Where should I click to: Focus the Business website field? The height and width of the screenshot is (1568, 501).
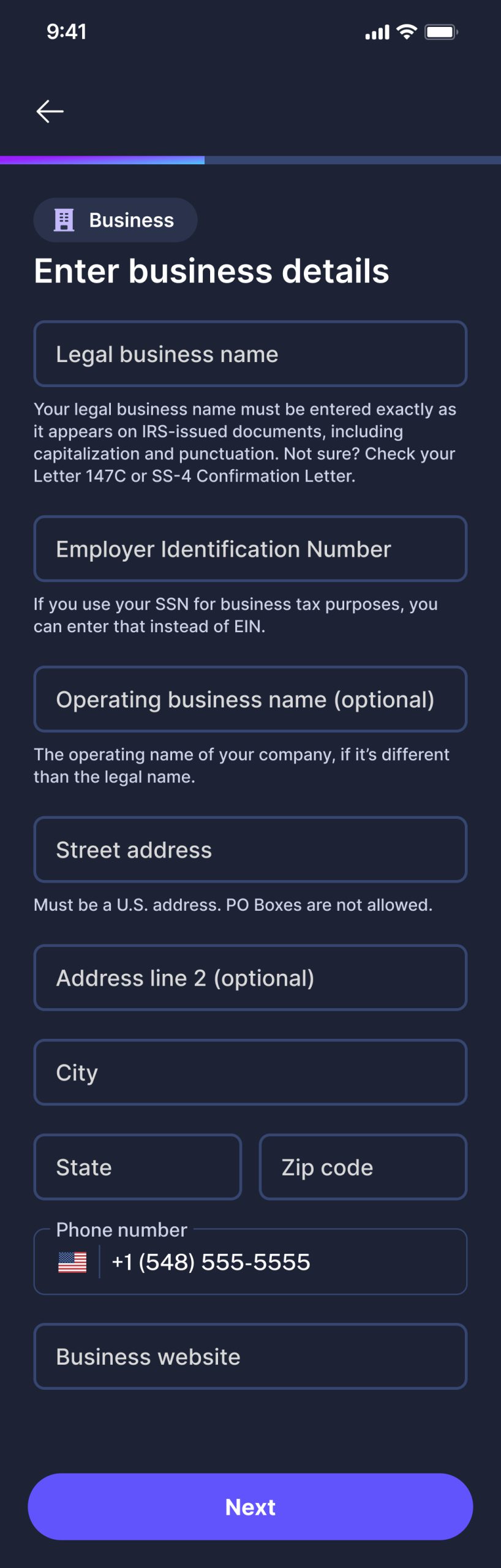[250, 1356]
